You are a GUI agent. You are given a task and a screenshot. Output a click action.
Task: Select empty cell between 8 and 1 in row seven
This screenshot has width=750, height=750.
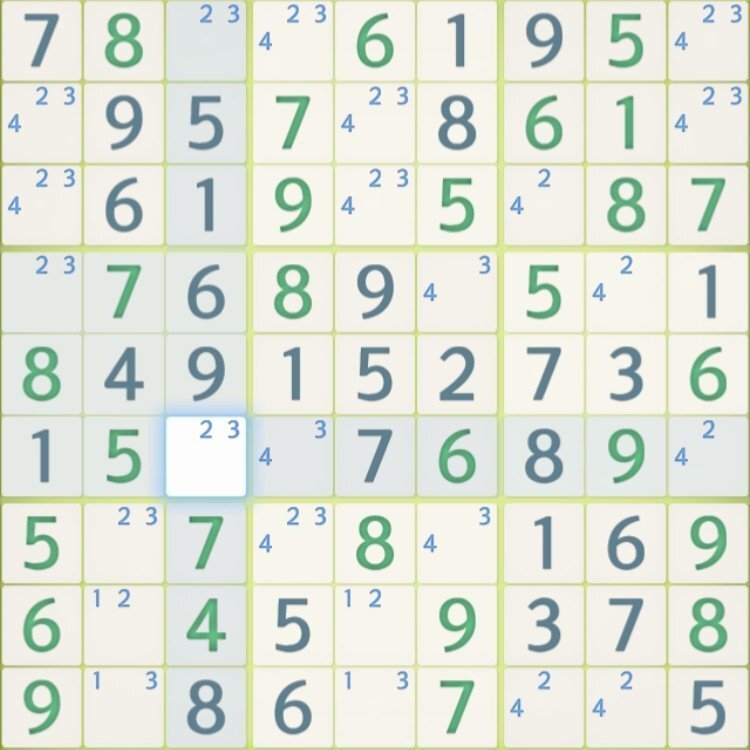point(457,541)
